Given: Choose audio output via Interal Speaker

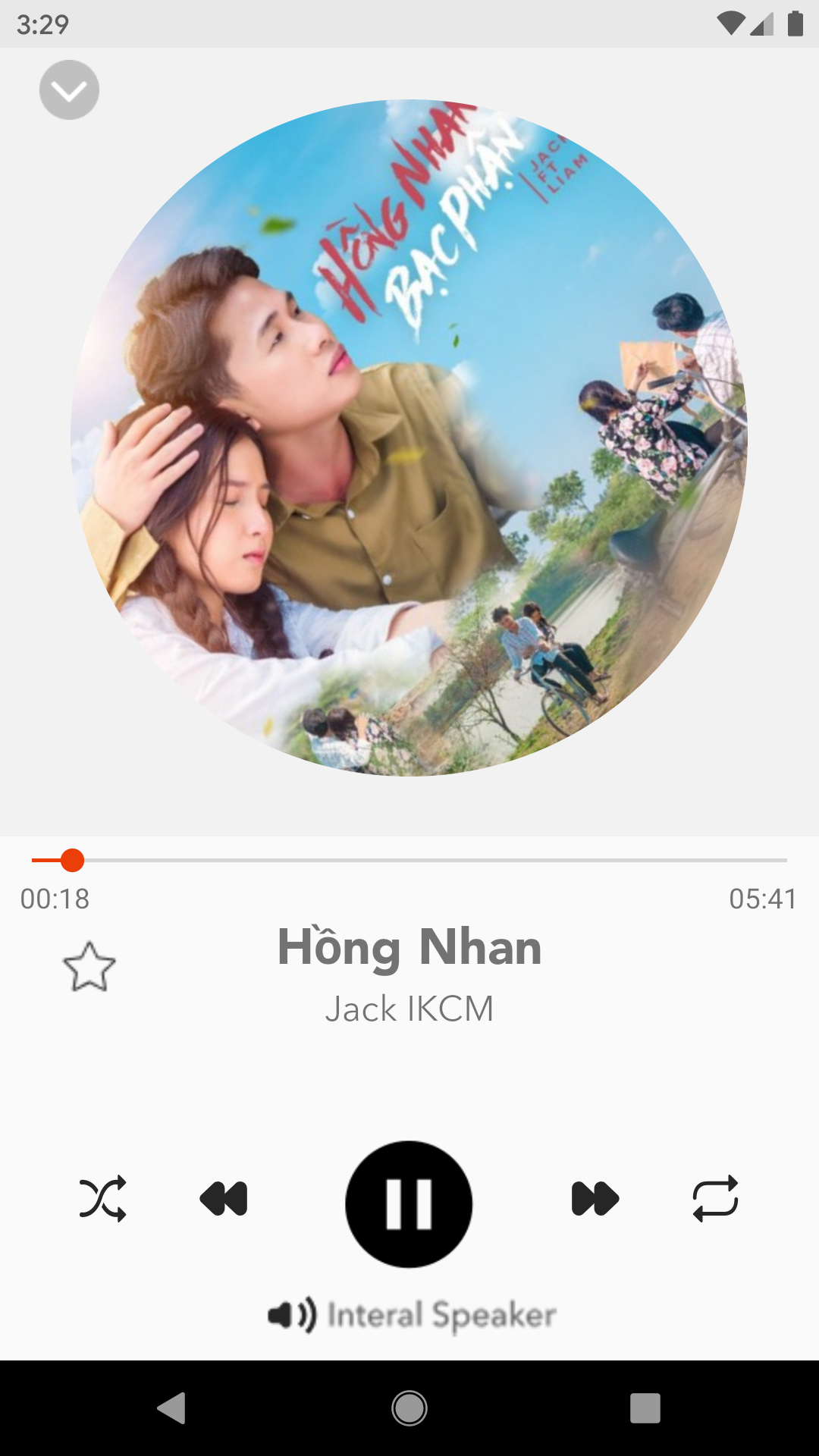Looking at the screenshot, I should tap(412, 1315).
